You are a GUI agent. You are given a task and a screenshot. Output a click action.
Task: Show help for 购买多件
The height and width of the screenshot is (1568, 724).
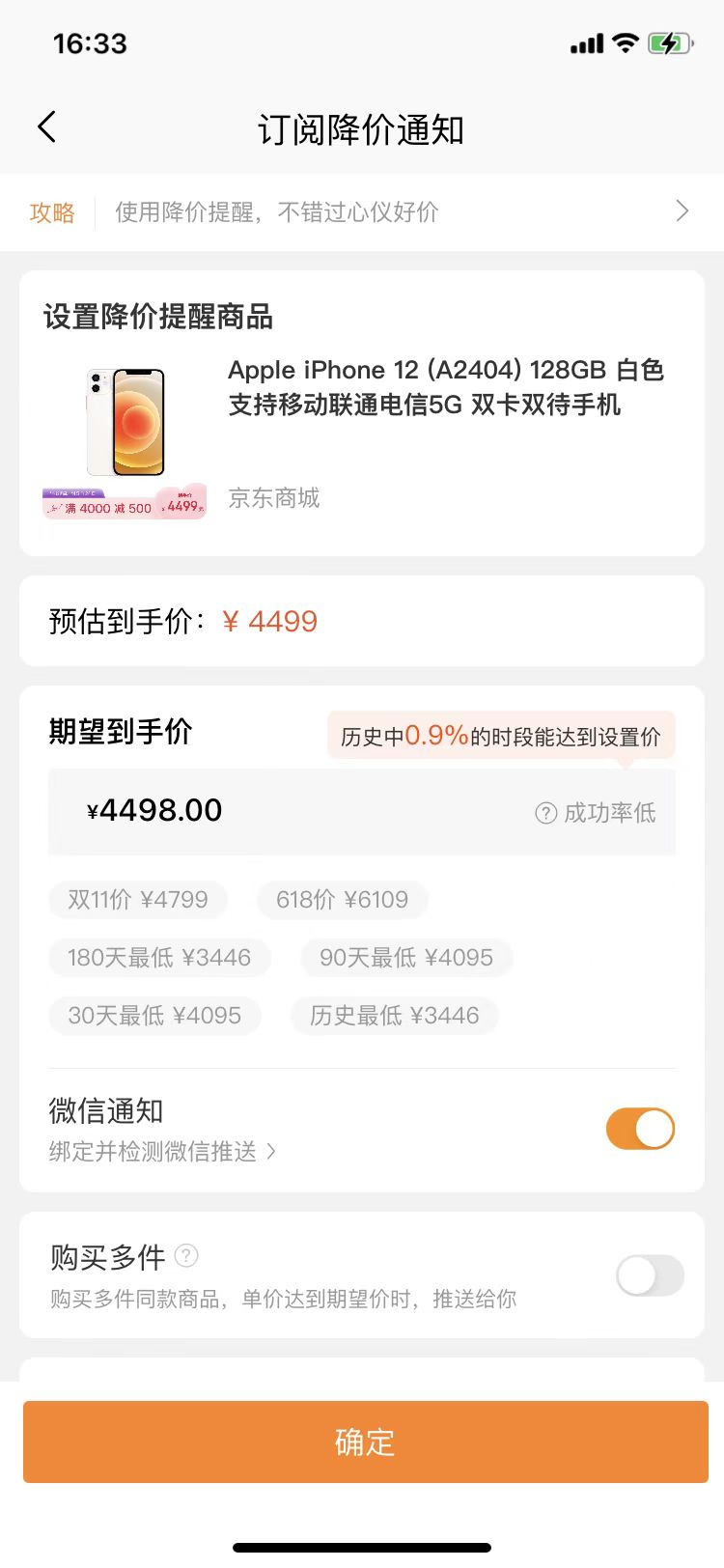click(x=186, y=1255)
